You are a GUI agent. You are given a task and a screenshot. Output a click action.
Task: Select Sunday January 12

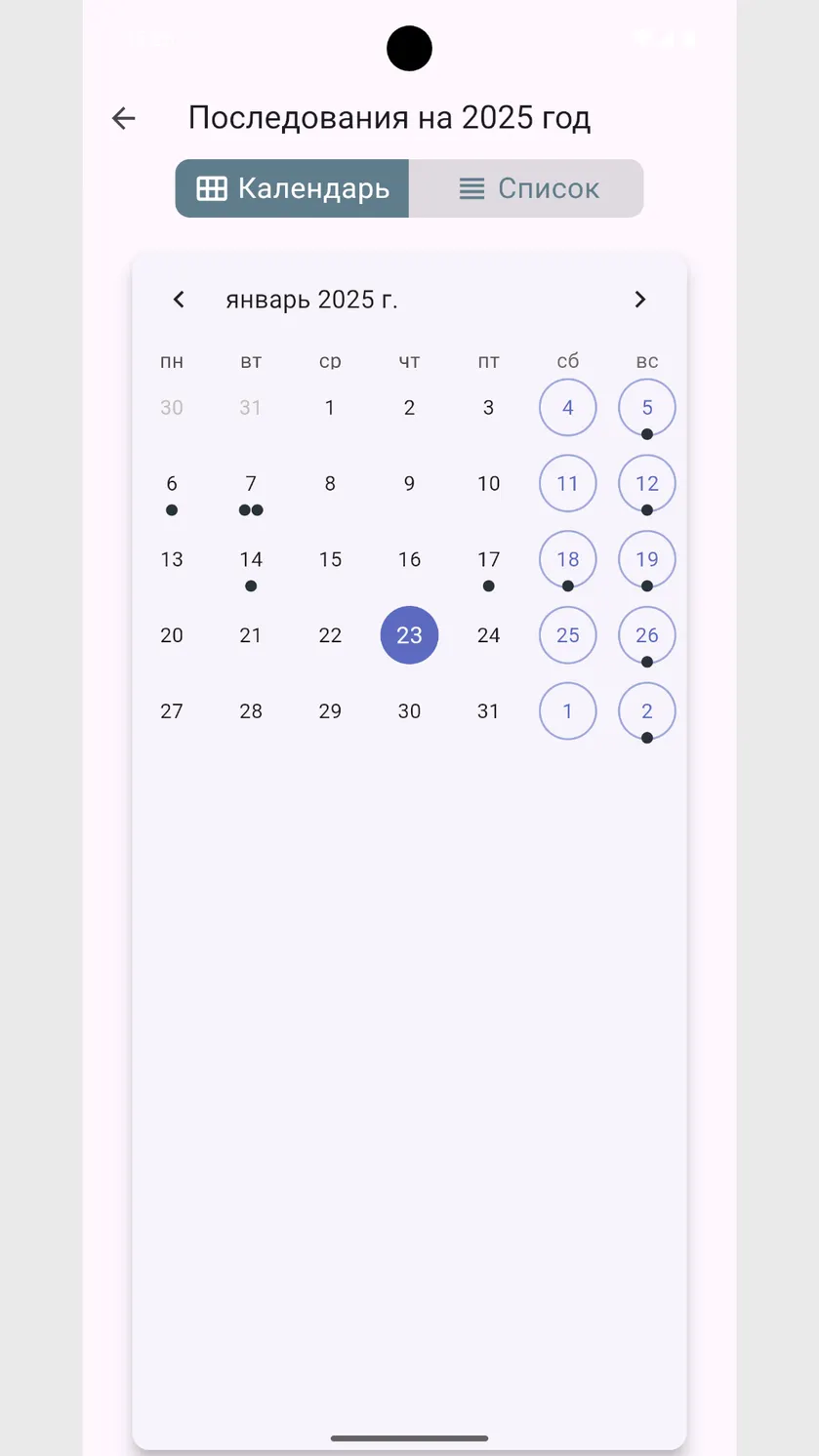tap(647, 484)
